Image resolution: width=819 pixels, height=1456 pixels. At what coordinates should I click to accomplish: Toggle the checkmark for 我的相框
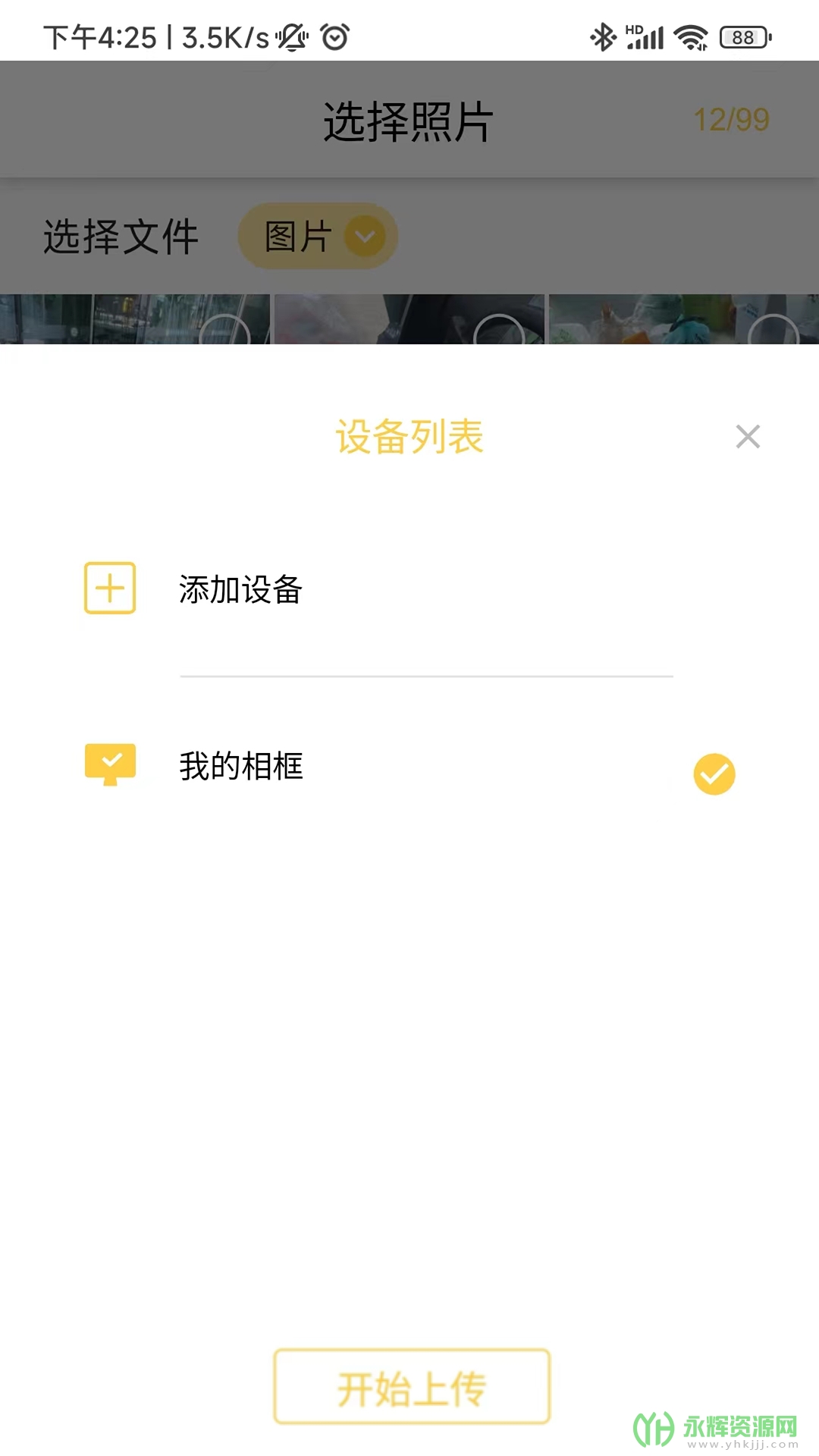[x=714, y=774]
